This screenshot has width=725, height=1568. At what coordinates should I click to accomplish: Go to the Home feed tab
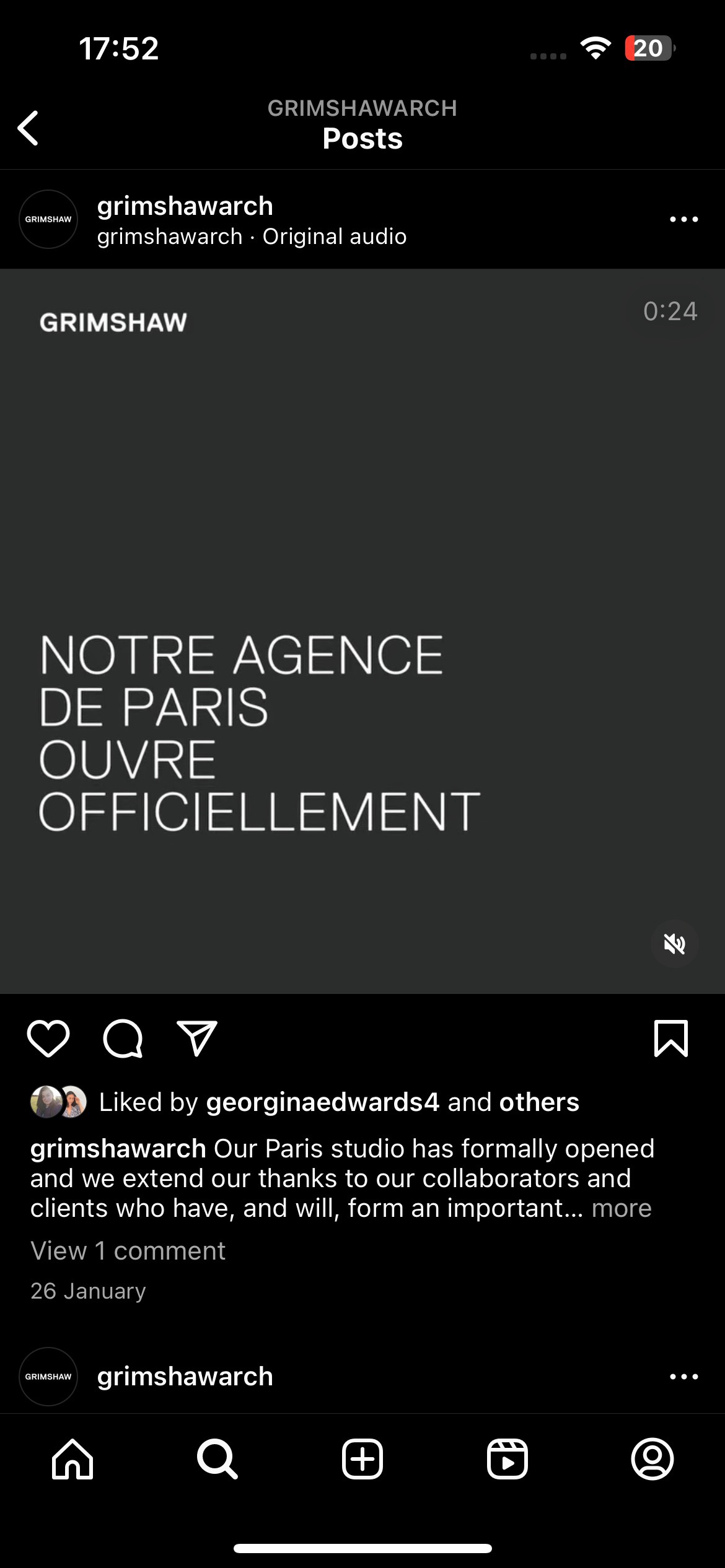[72, 1459]
